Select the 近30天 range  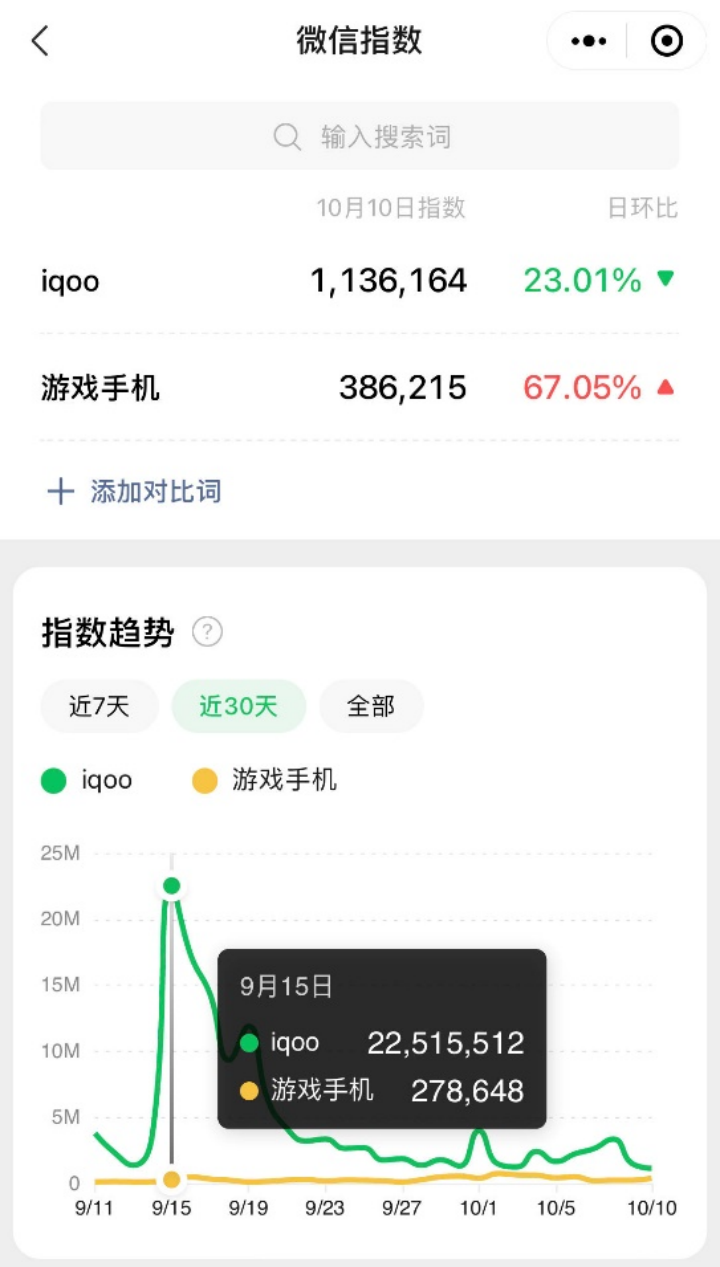coord(238,707)
